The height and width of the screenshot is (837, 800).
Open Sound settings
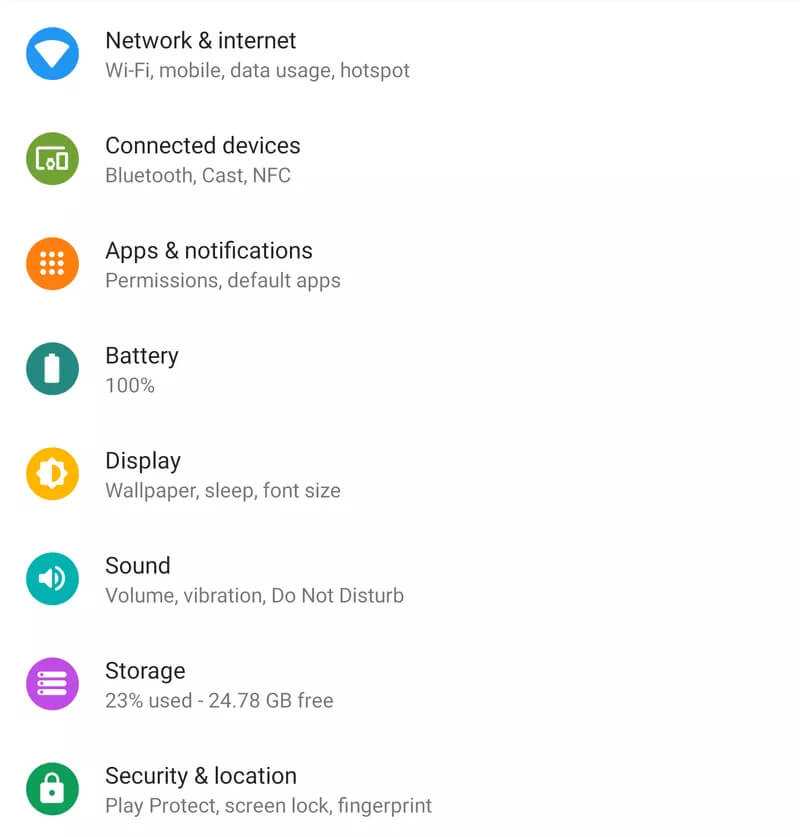pos(138,566)
